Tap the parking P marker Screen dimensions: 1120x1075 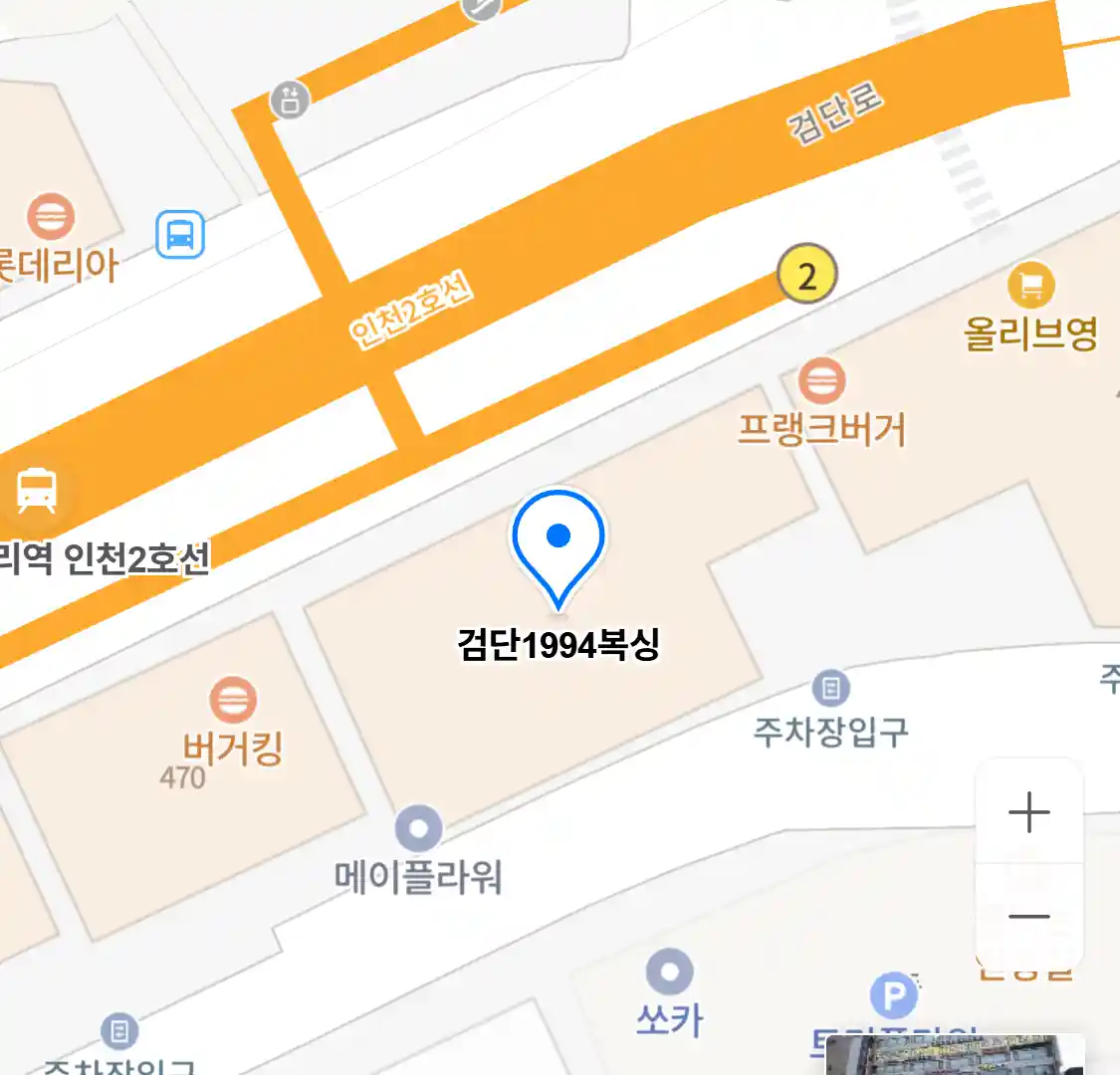coord(893,994)
